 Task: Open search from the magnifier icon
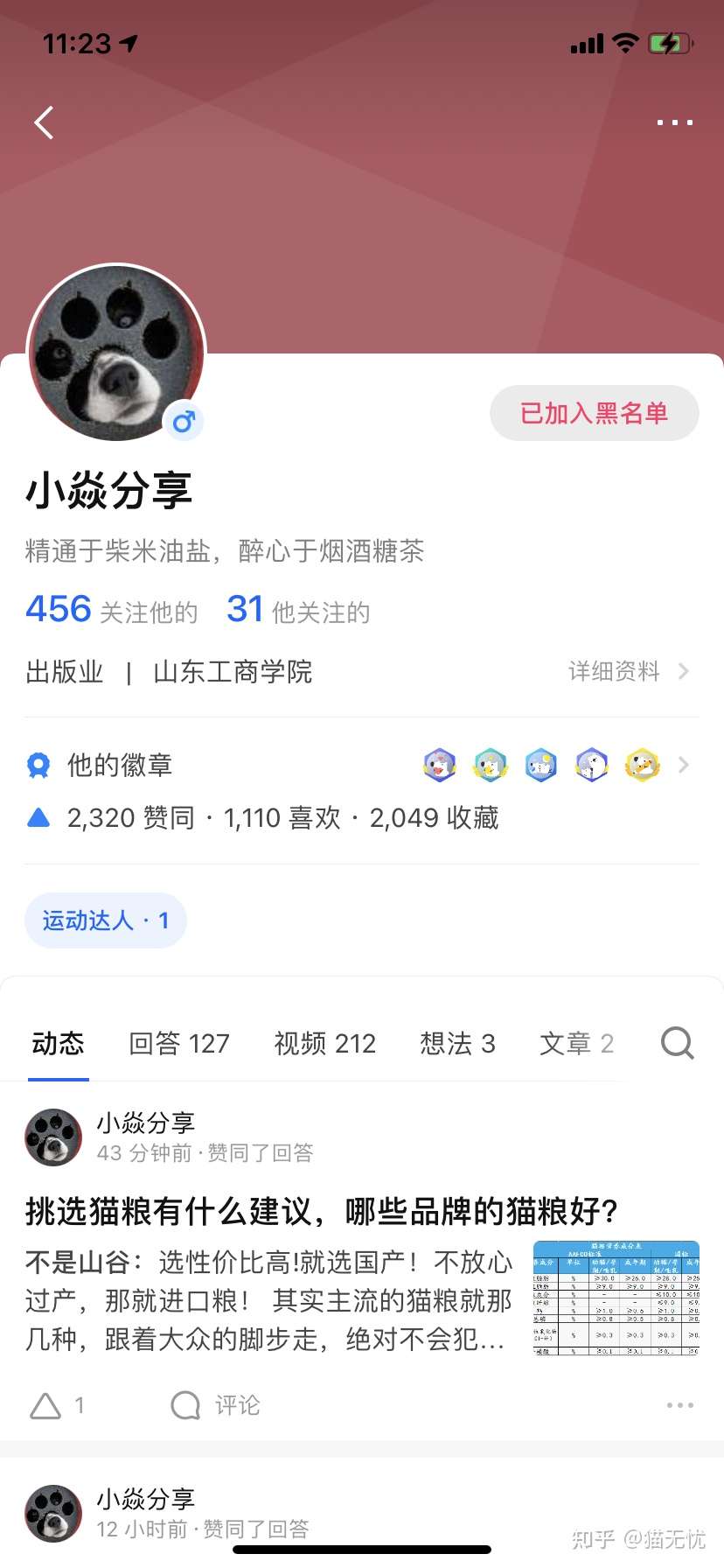click(677, 1042)
